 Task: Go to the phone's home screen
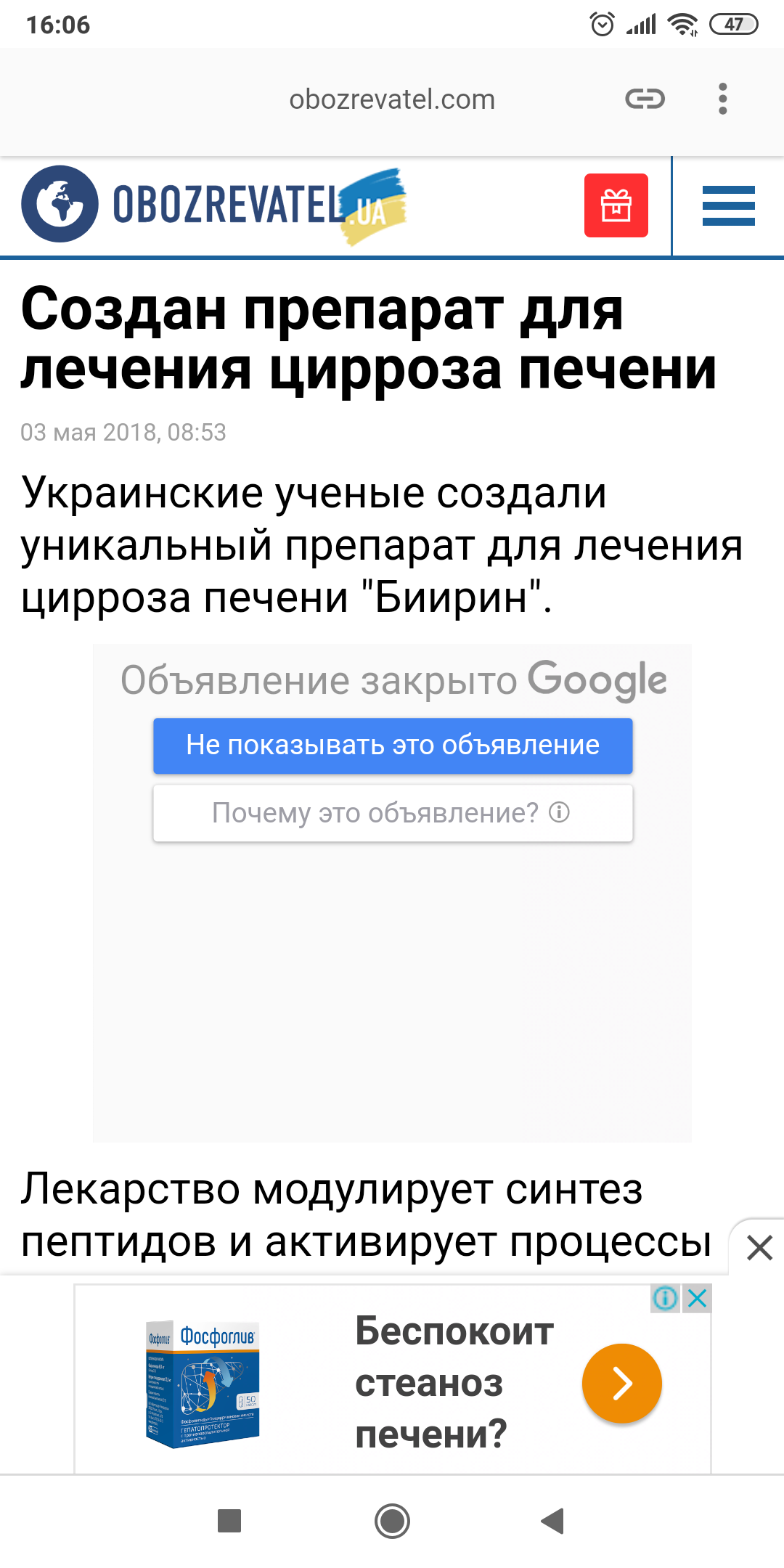click(x=392, y=1521)
